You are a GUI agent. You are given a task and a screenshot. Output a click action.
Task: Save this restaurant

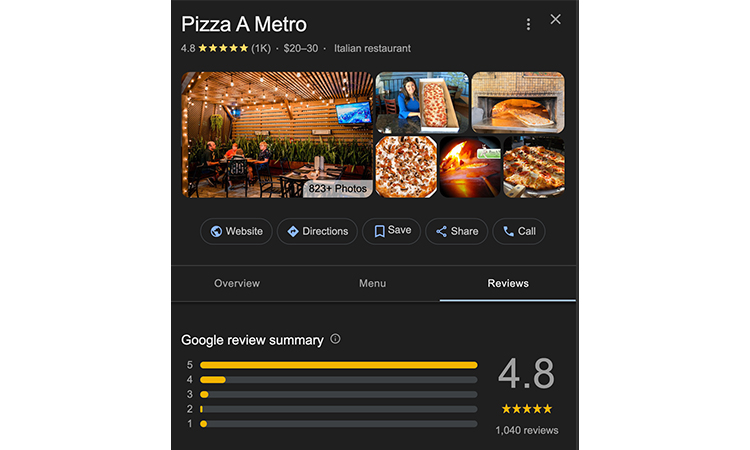[x=391, y=231]
